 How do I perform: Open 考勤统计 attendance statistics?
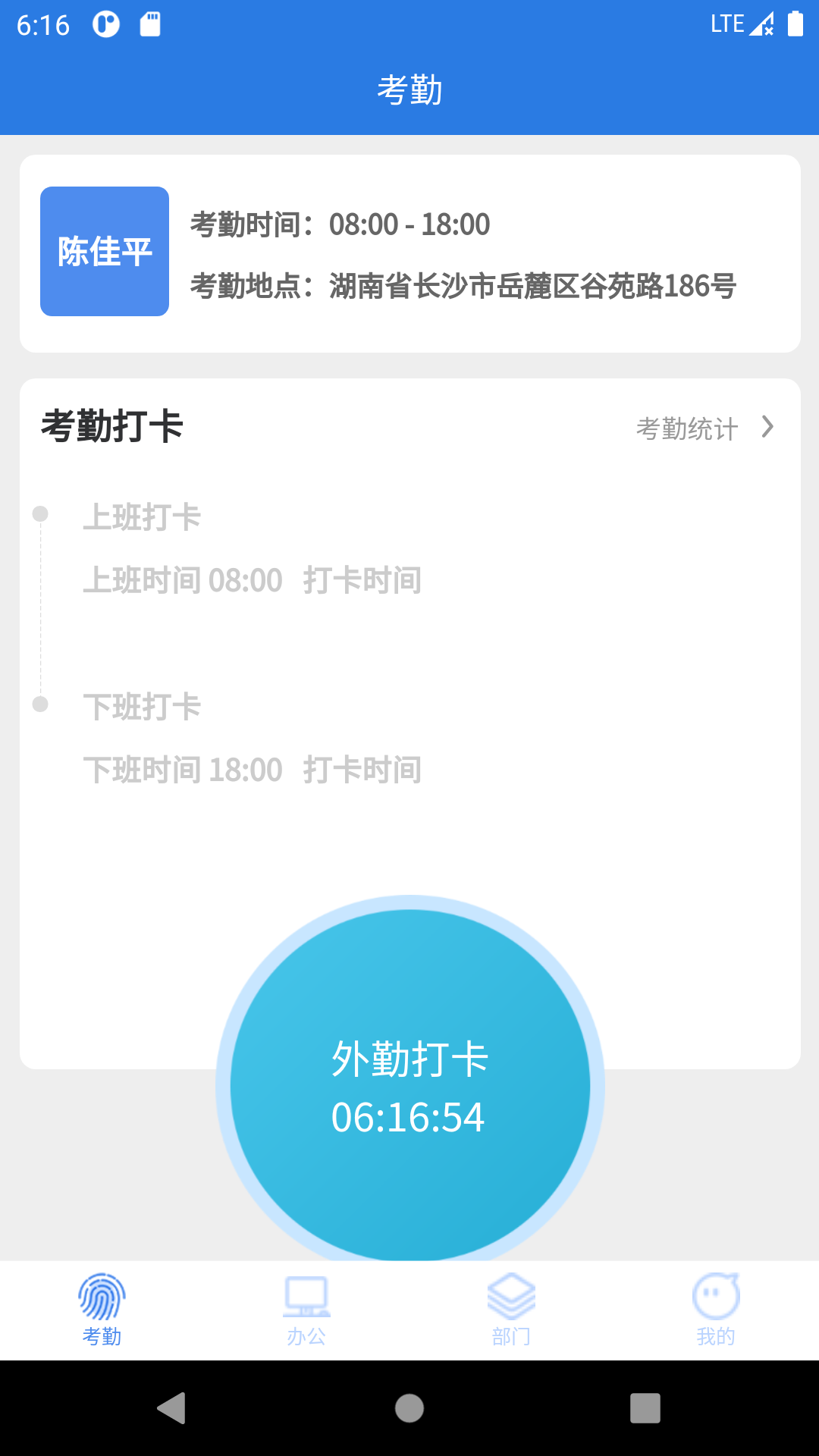704,428
